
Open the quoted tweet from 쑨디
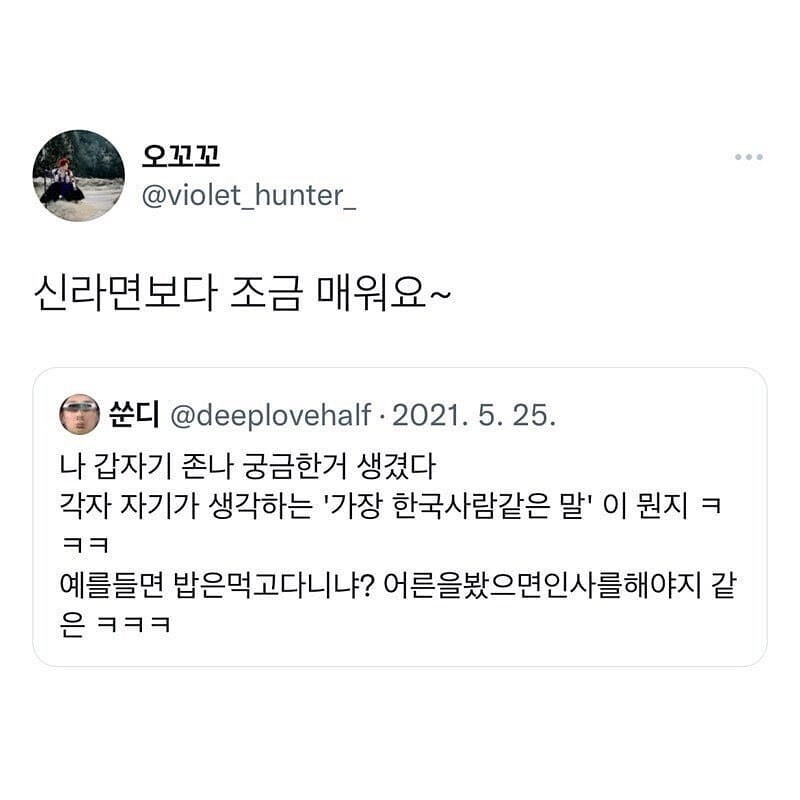[x=399, y=516]
